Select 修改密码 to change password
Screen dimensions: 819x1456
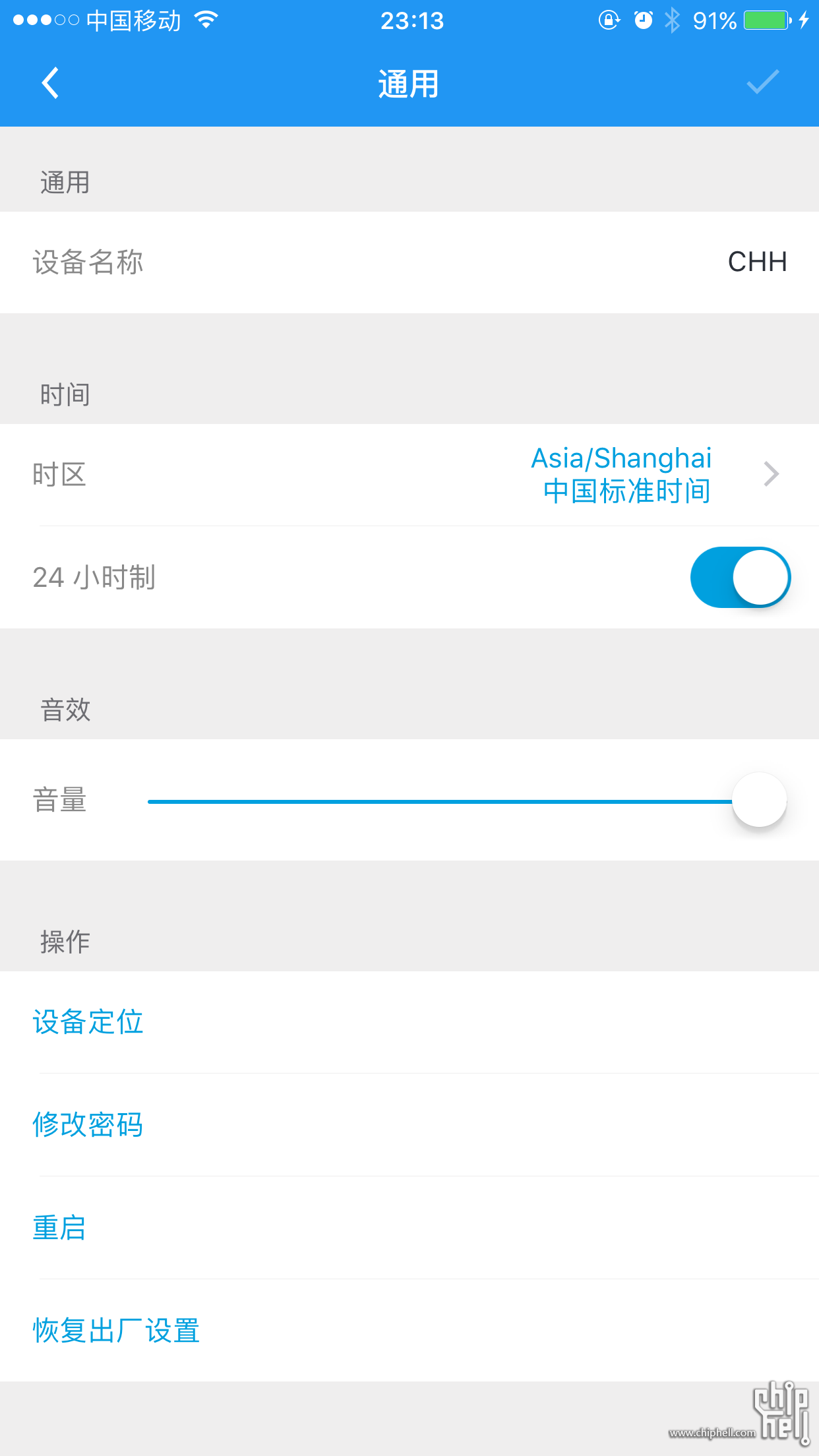pos(409,1125)
